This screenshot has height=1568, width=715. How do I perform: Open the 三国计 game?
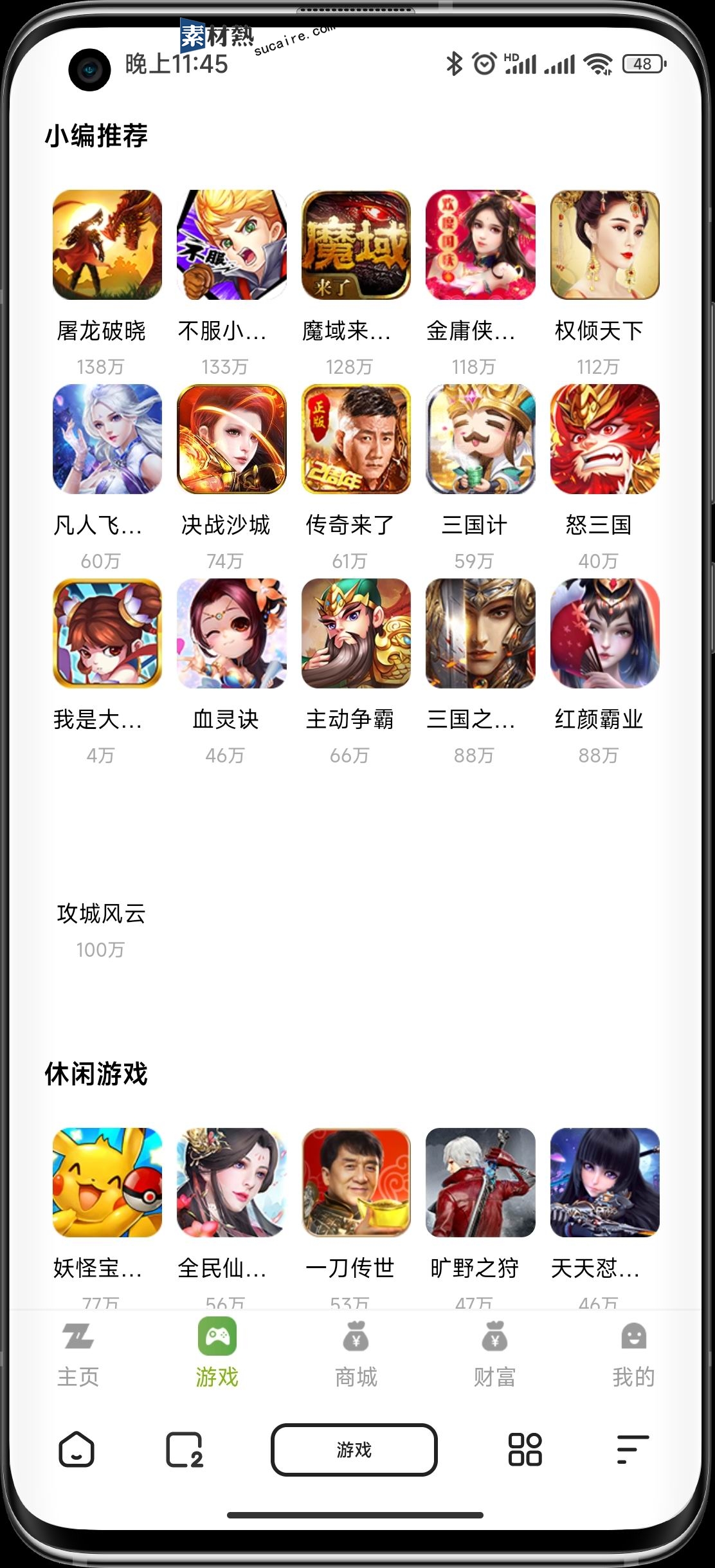[x=480, y=439]
